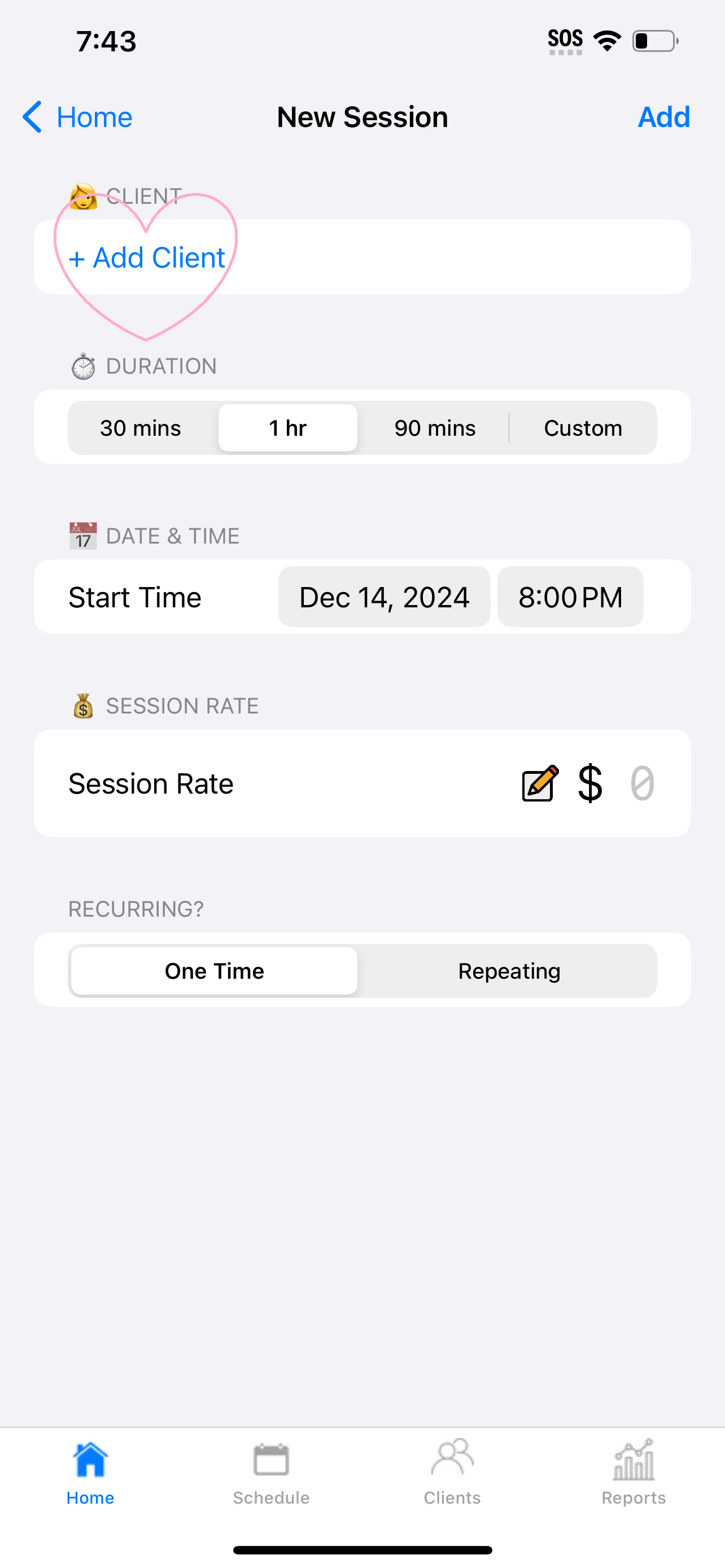Open the Dec 14, 2024 date picker
Image resolution: width=725 pixels, height=1568 pixels.
coord(384,597)
